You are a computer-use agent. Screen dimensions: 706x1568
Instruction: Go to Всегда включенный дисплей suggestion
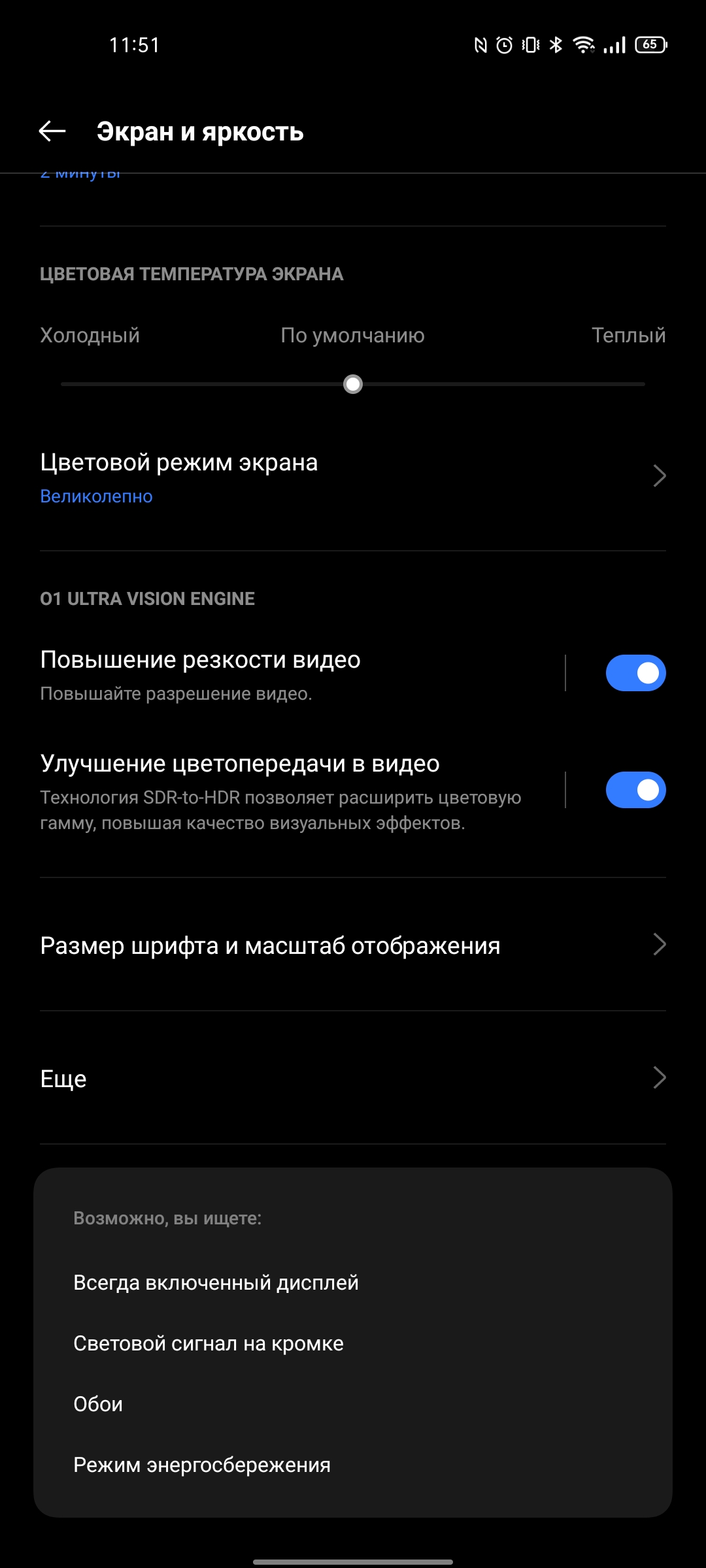[216, 1282]
